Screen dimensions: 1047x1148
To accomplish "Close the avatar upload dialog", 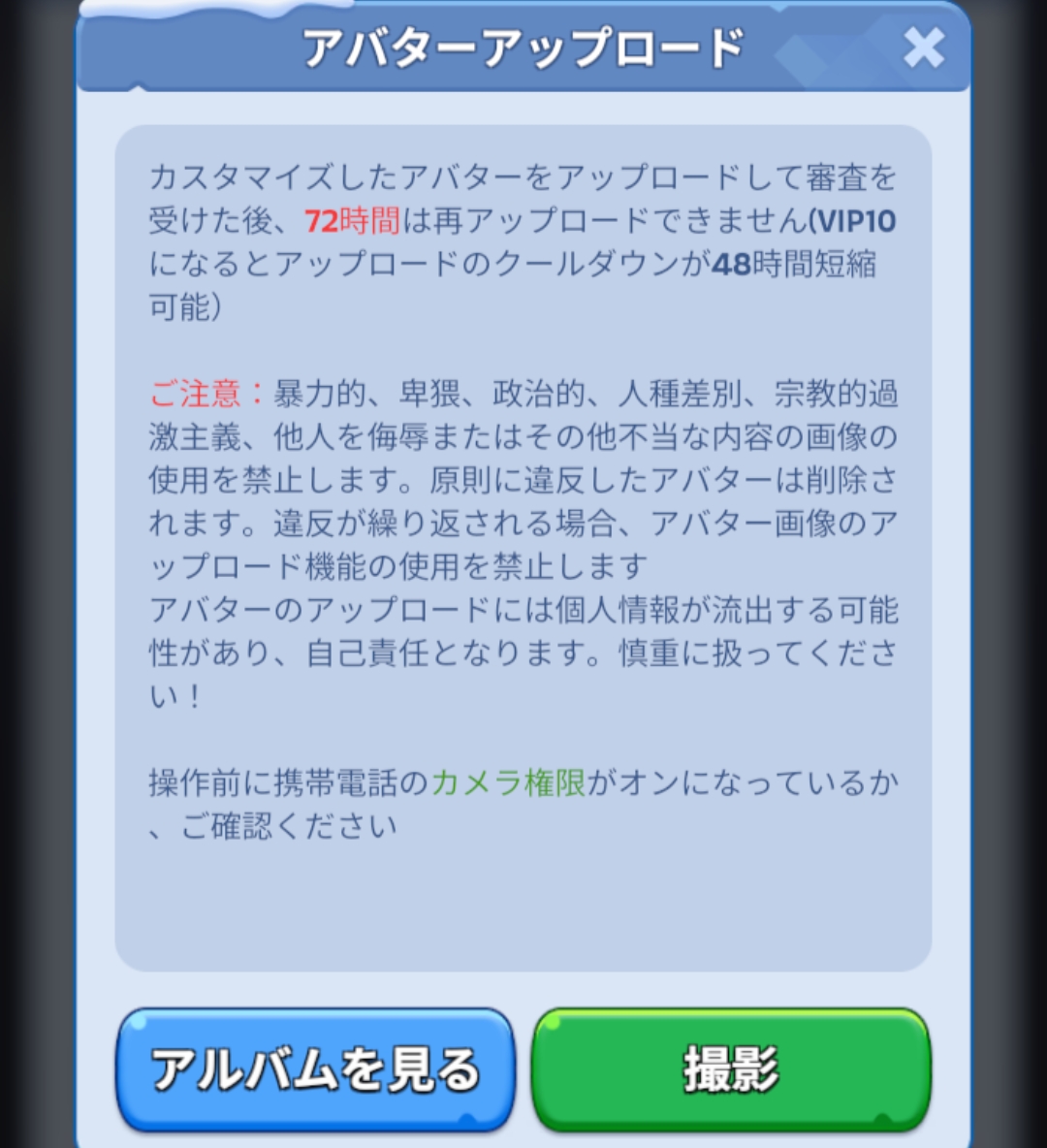I will (923, 48).
